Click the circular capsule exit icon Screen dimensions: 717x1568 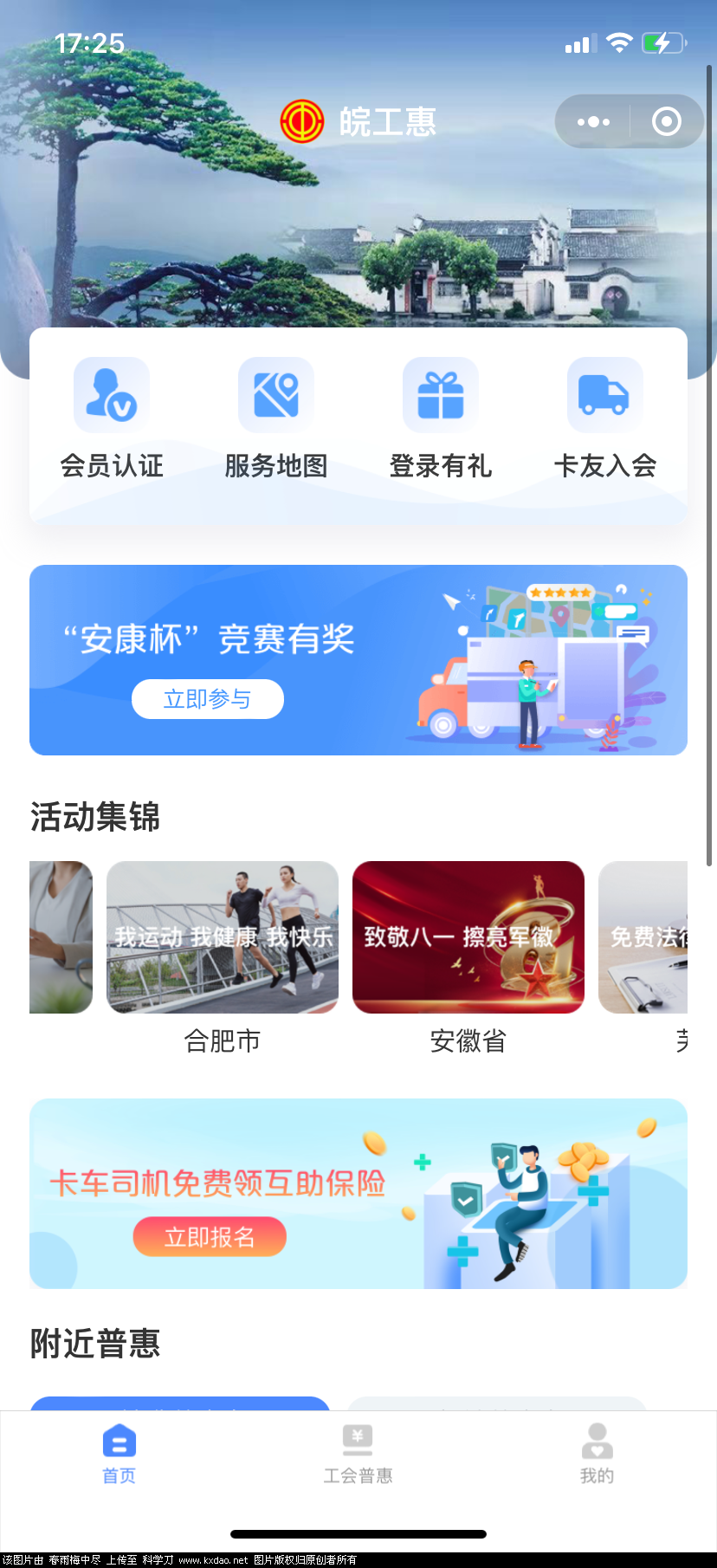point(666,121)
